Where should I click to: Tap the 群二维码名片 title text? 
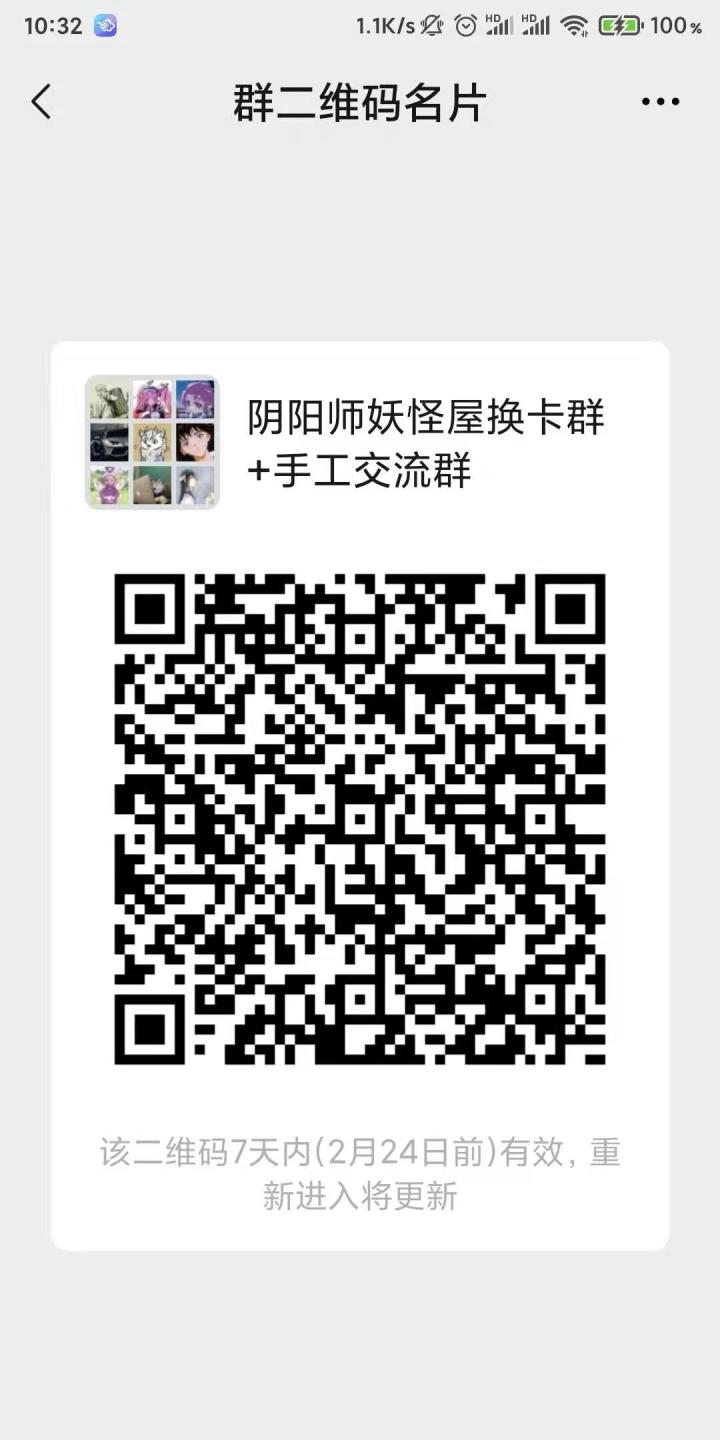[360, 101]
